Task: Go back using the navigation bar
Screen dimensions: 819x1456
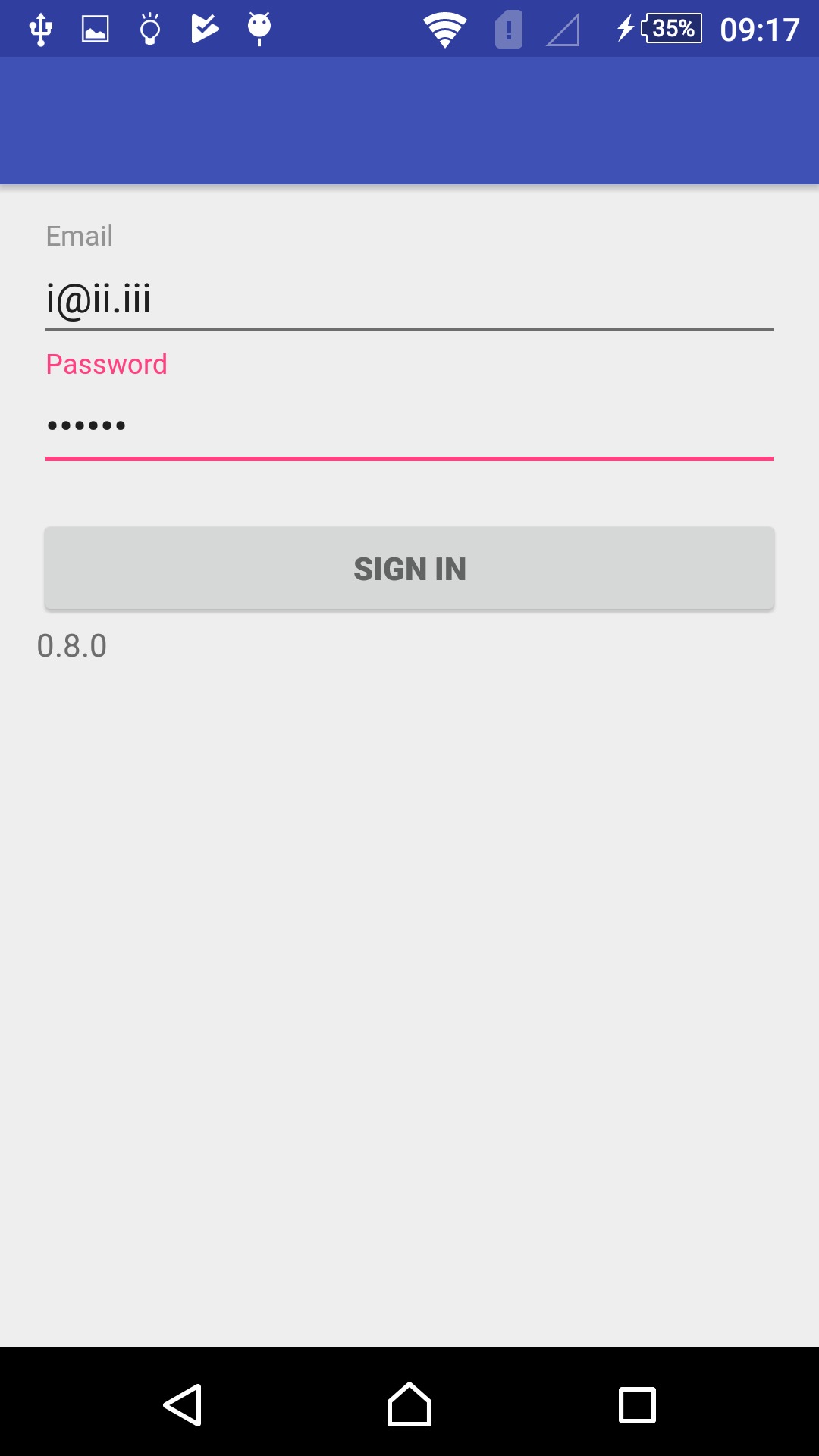Action: 183,1404
